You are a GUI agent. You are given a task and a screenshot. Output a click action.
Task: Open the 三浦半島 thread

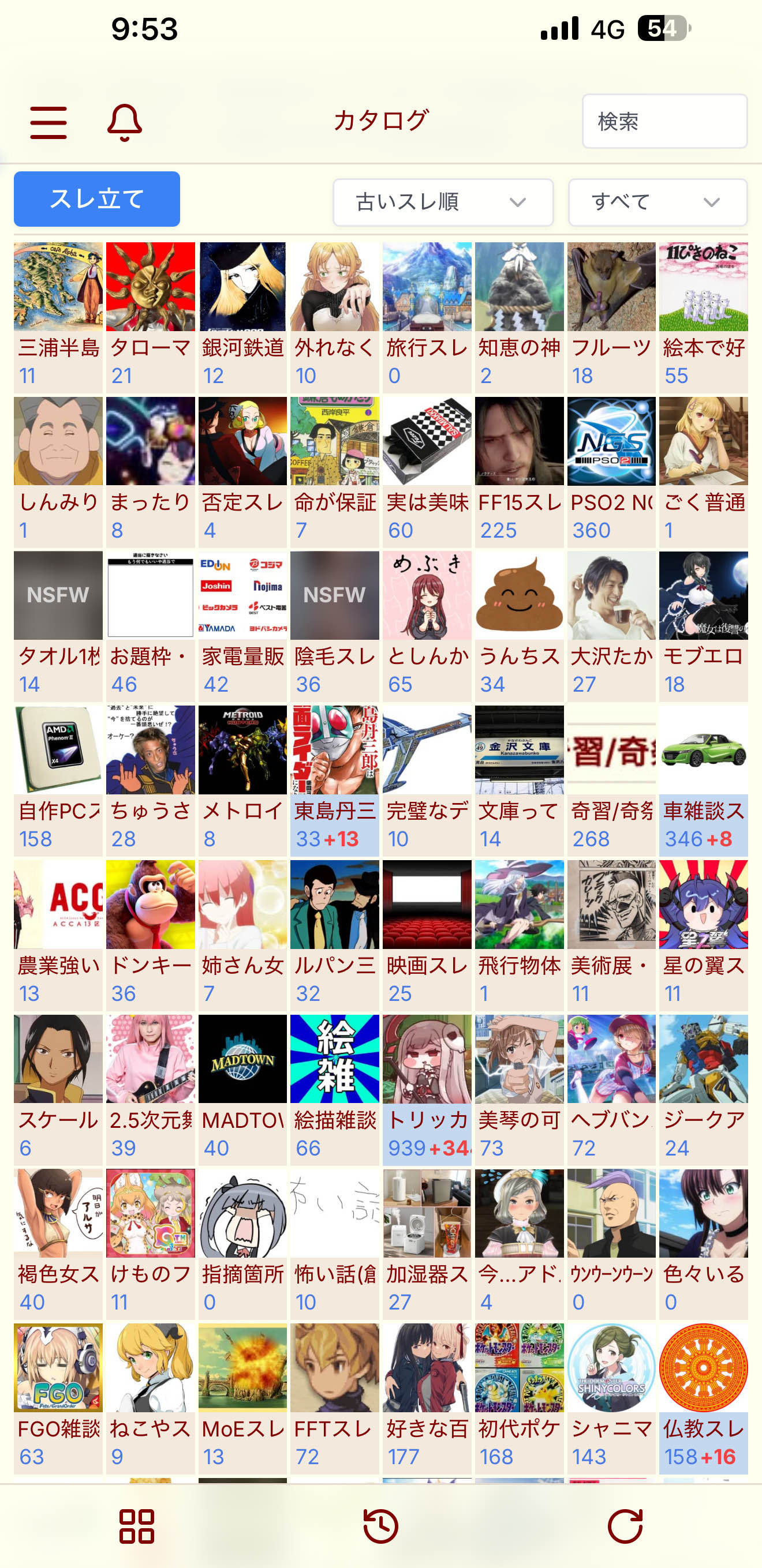pos(58,317)
